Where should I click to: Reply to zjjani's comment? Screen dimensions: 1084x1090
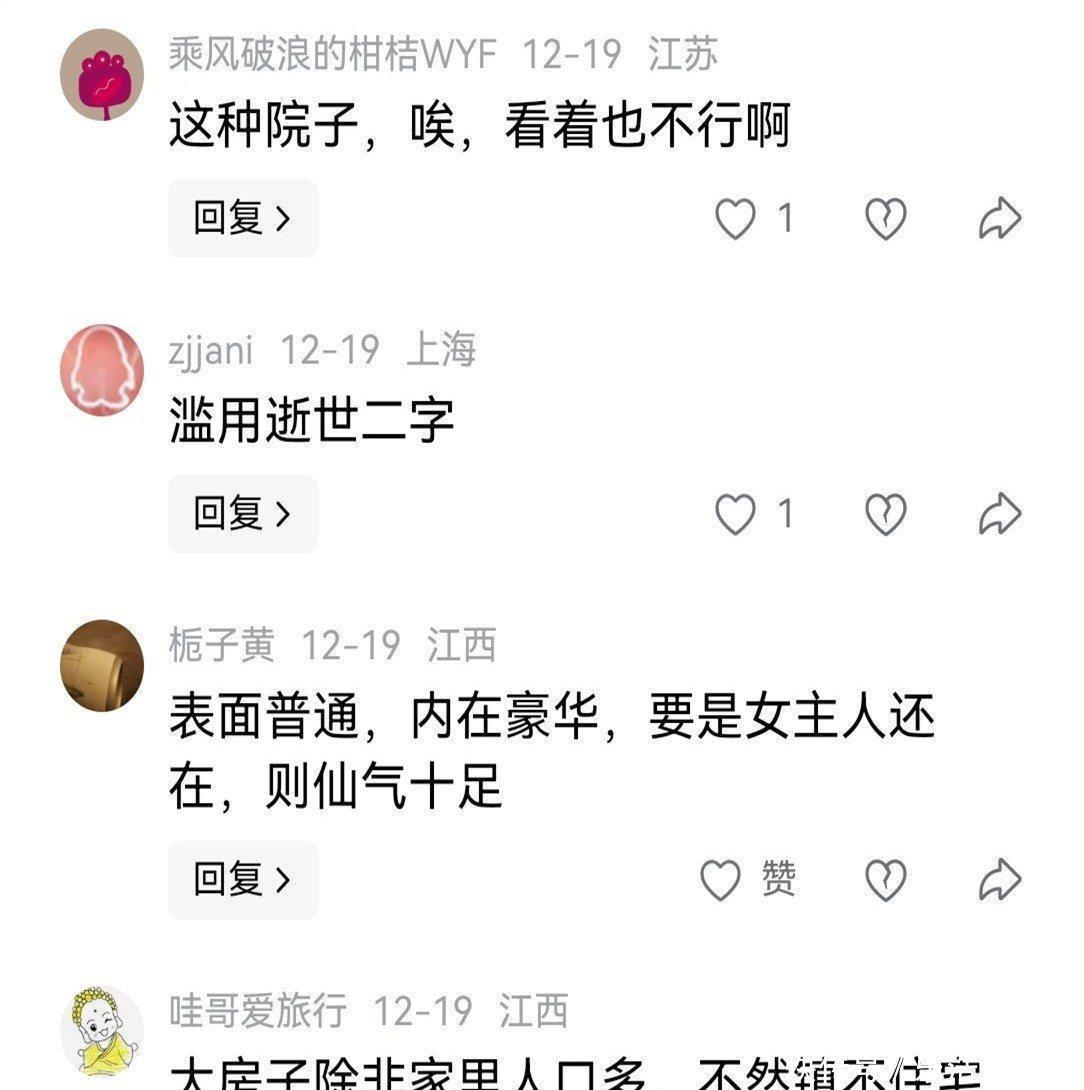[242, 514]
